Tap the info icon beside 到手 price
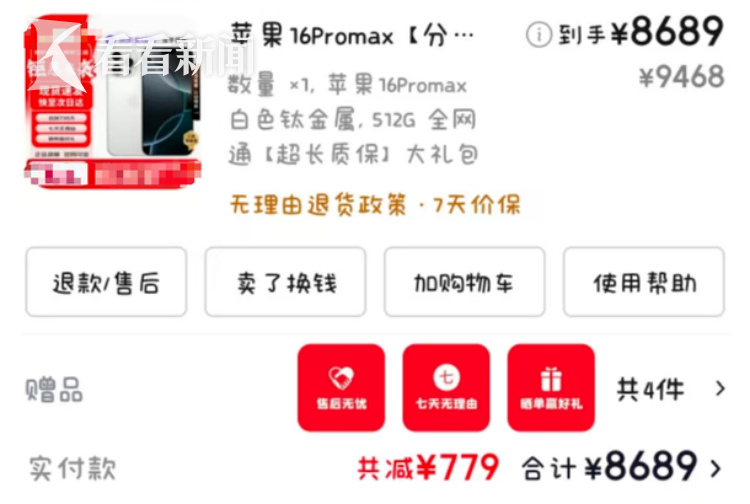This screenshot has width=750, height=504. coord(539,35)
